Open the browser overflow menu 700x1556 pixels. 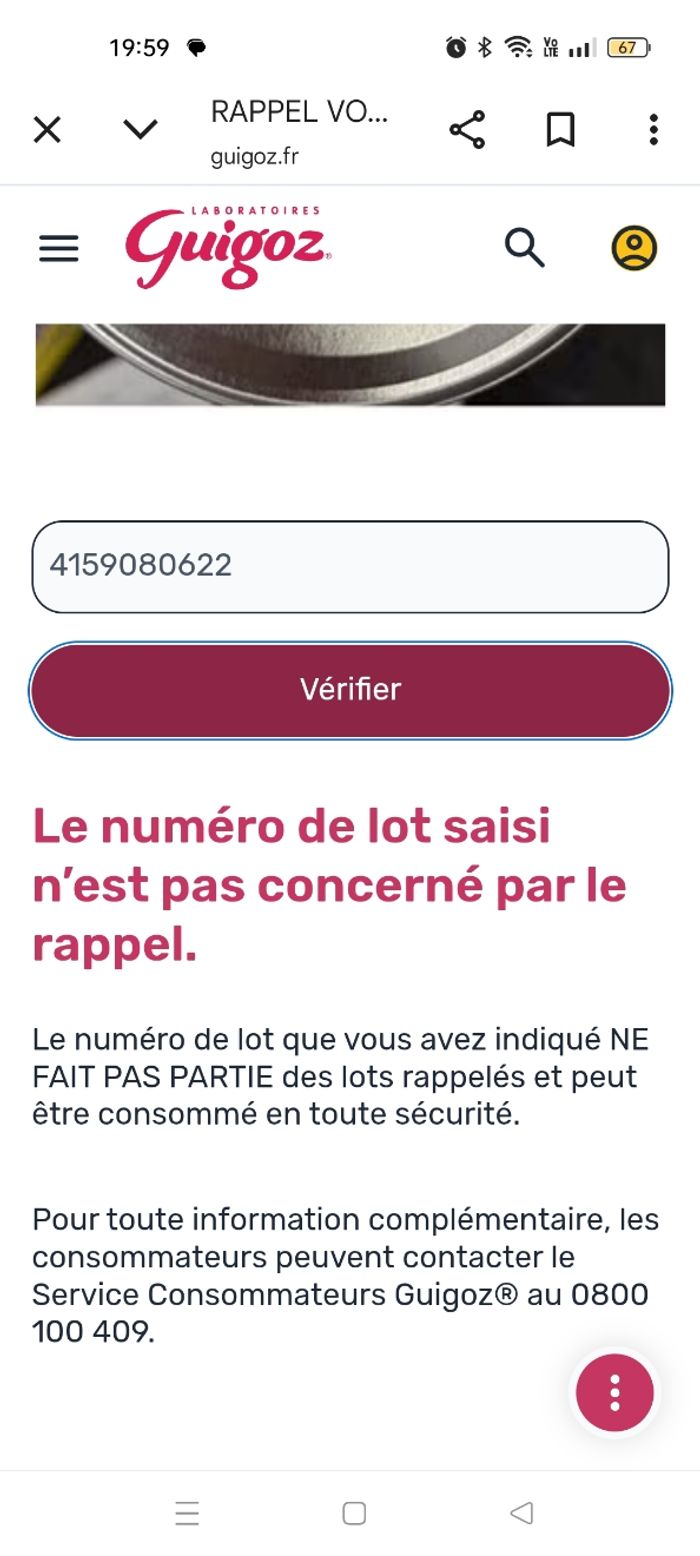(x=653, y=130)
